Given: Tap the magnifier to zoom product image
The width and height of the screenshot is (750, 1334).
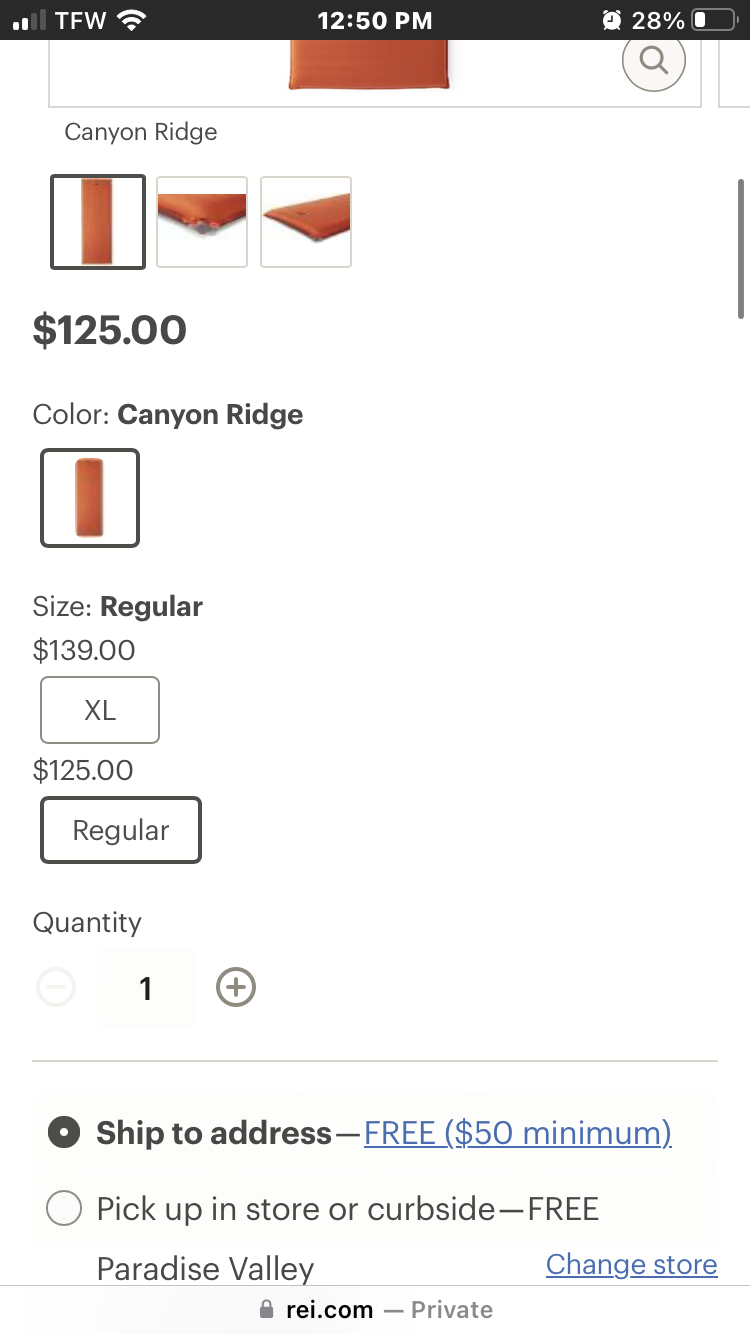Looking at the screenshot, I should click(x=654, y=61).
